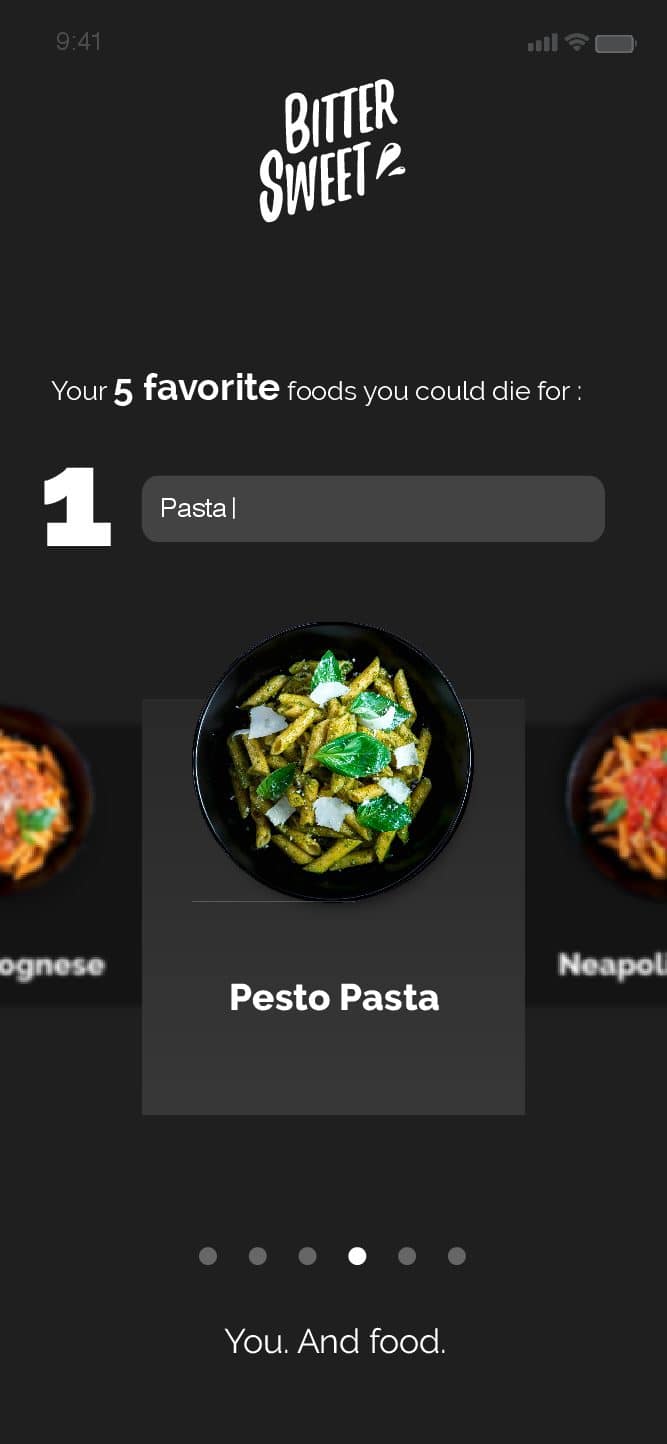Go to the second page indicator dot

pos(258,1256)
